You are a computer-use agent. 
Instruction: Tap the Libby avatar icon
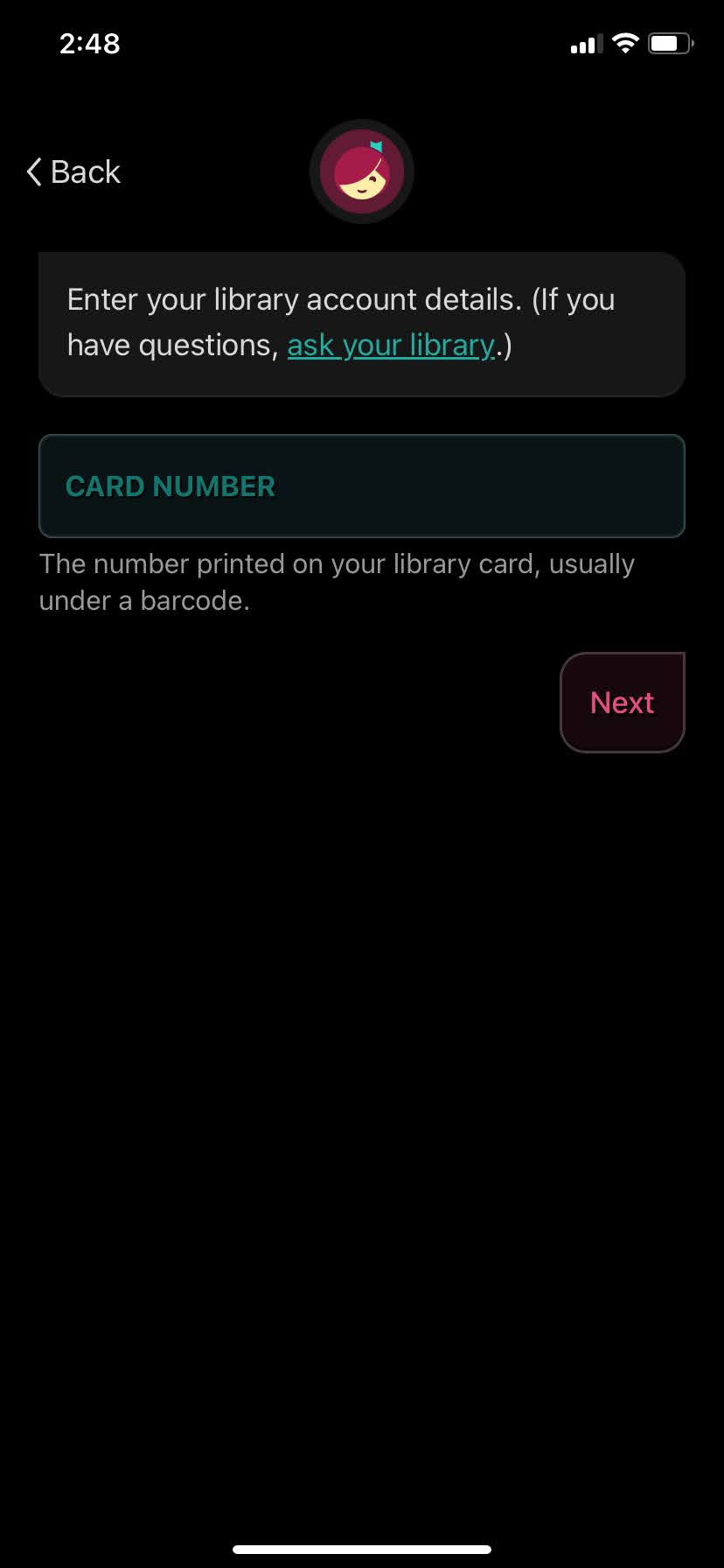click(361, 172)
